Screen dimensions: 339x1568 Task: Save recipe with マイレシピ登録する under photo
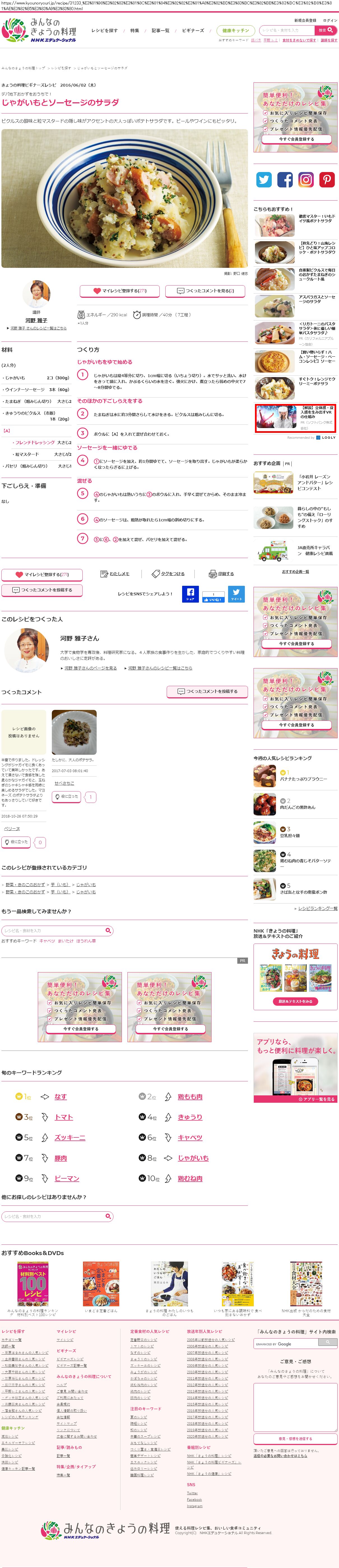click(x=120, y=291)
